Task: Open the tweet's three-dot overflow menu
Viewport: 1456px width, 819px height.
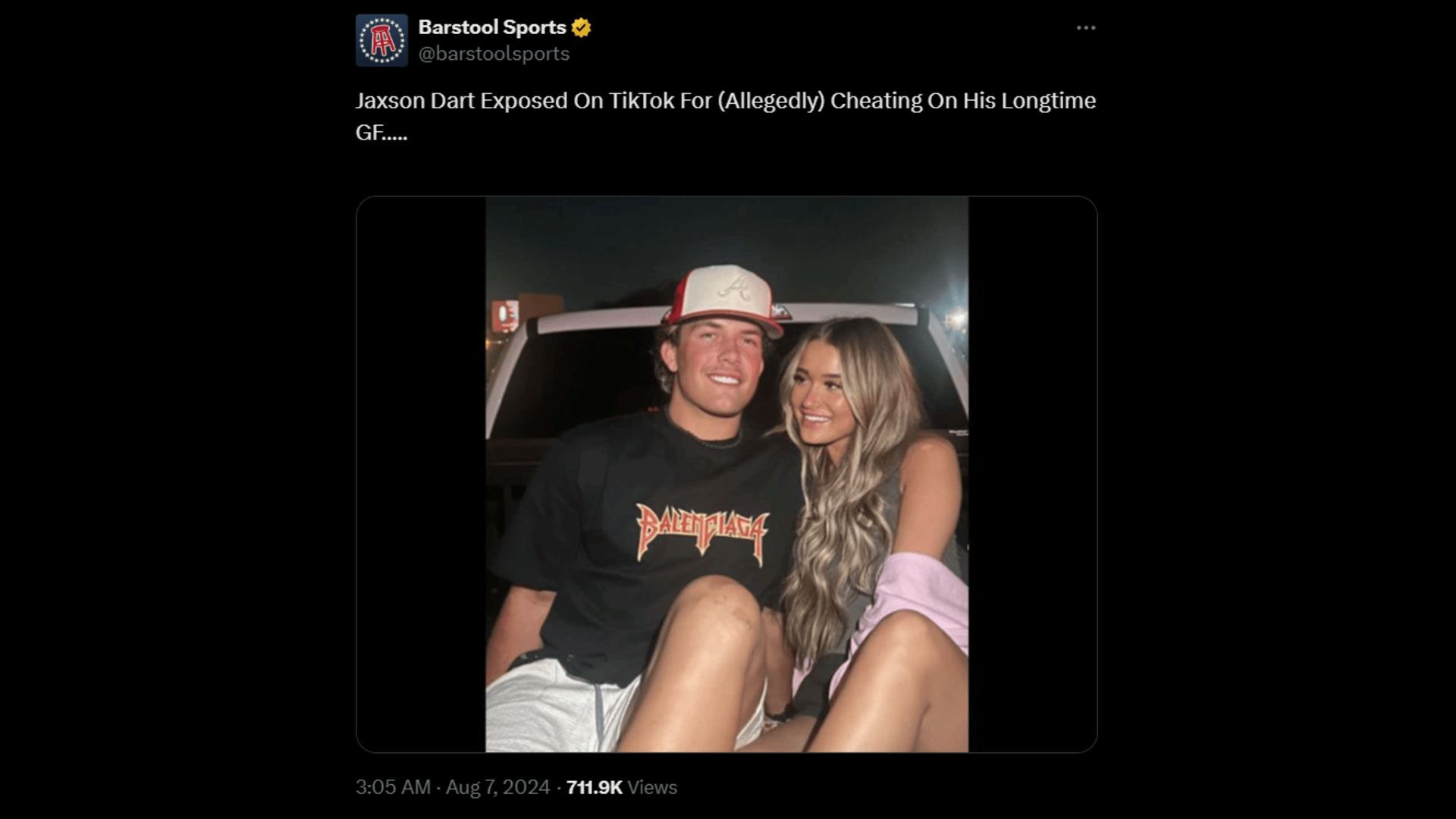Action: pos(1086,28)
